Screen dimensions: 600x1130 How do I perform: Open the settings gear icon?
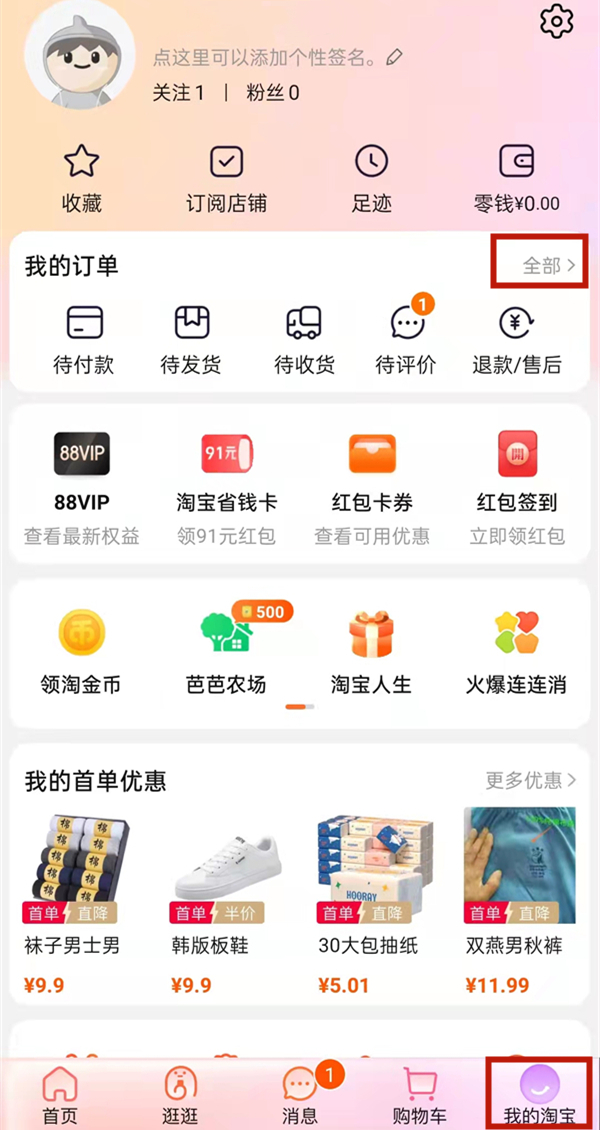click(x=556, y=21)
